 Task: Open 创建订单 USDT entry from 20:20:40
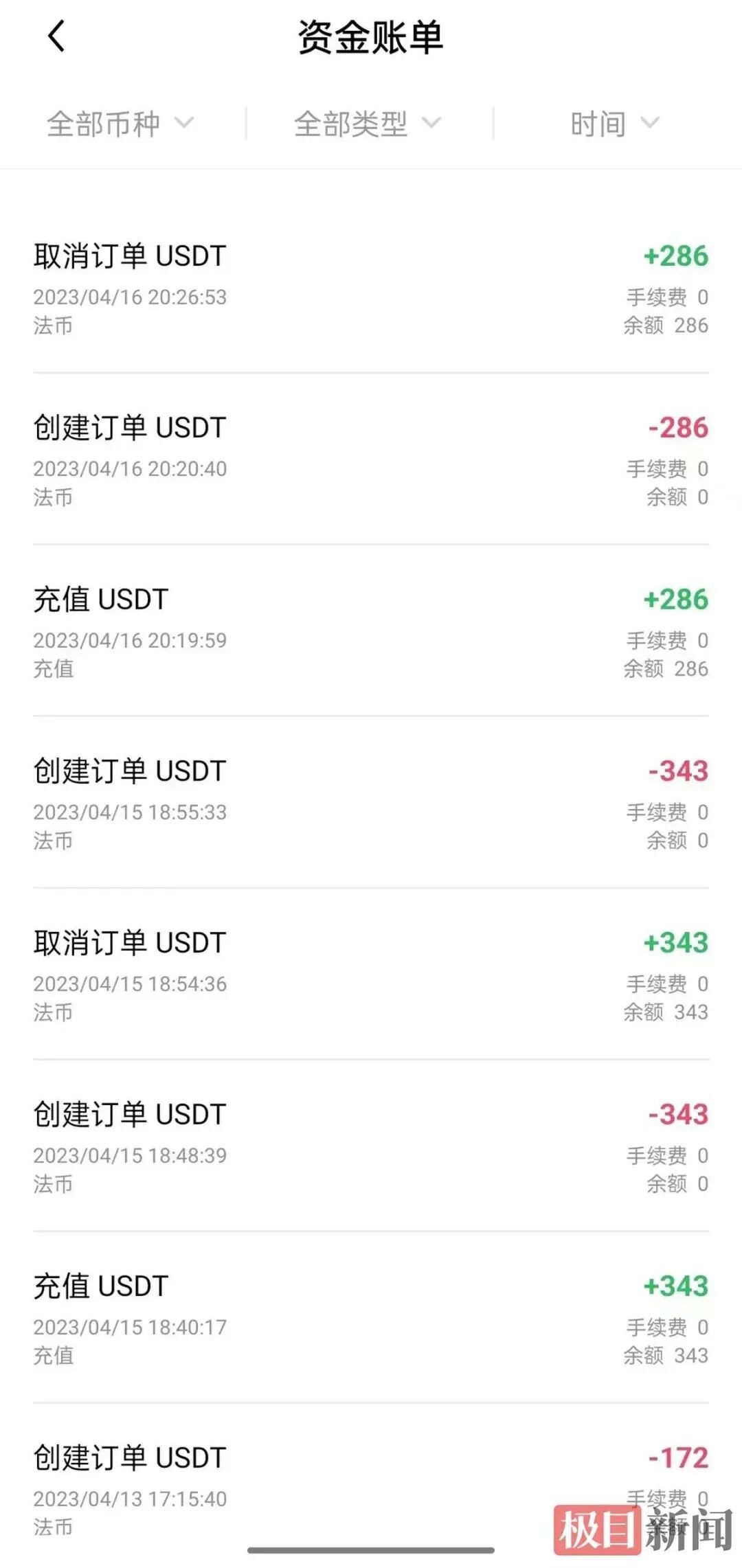pos(371,460)
